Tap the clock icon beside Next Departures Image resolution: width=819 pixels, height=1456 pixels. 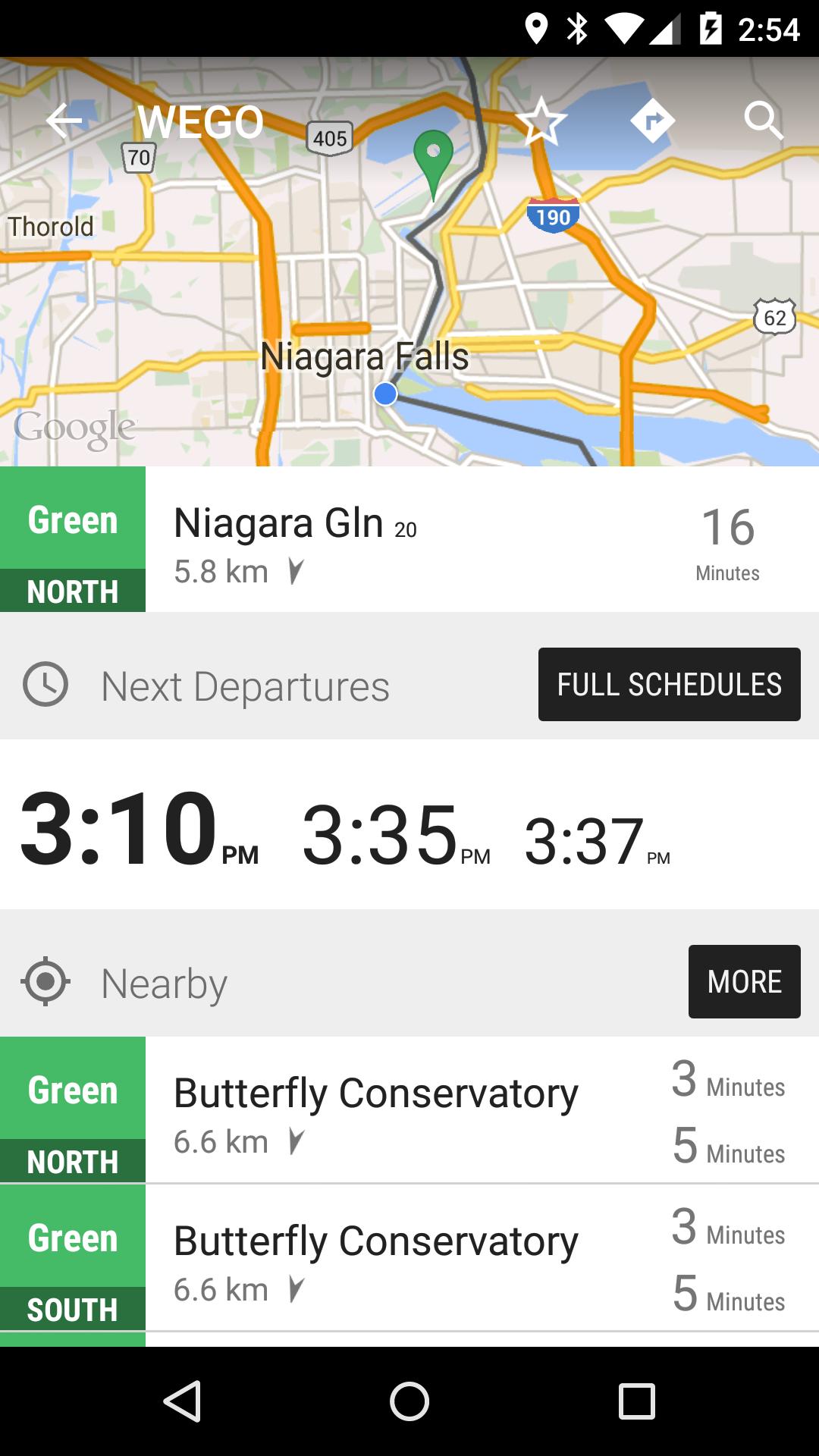47,685
